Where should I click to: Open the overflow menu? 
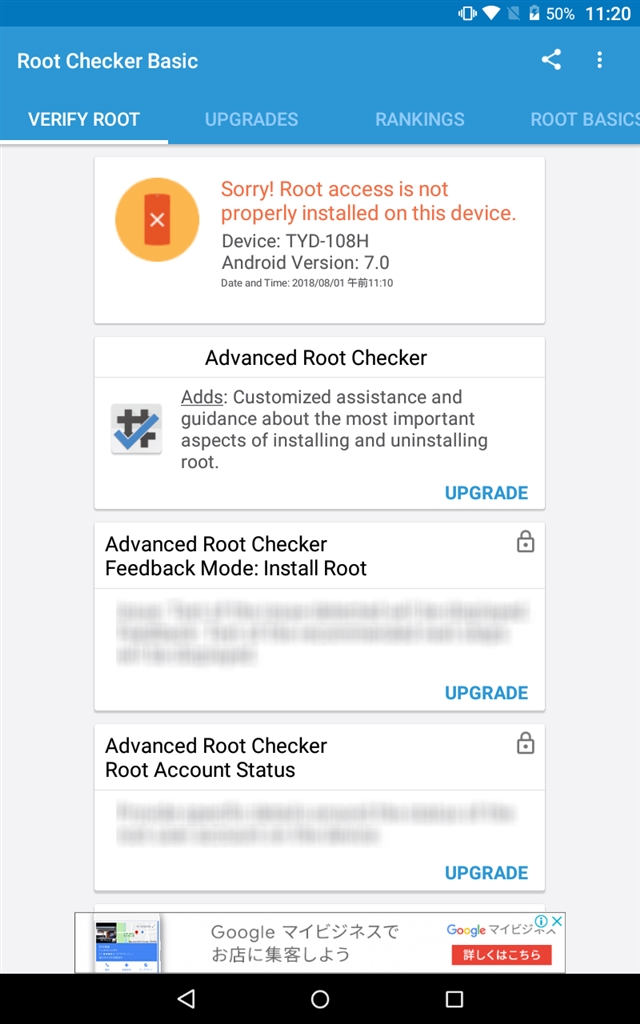(600, 60)
